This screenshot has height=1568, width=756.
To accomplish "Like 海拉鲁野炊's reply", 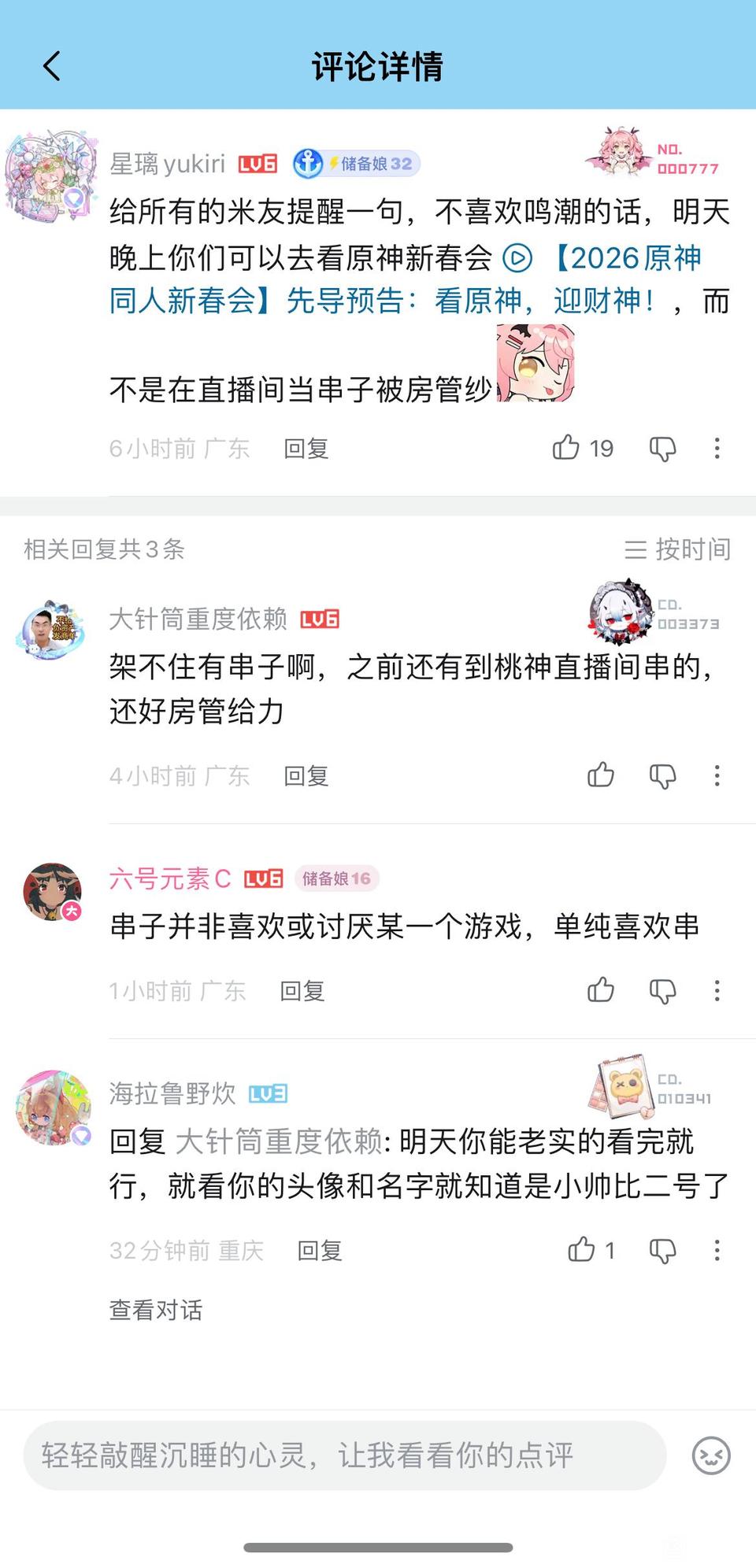I will 581,1250.
